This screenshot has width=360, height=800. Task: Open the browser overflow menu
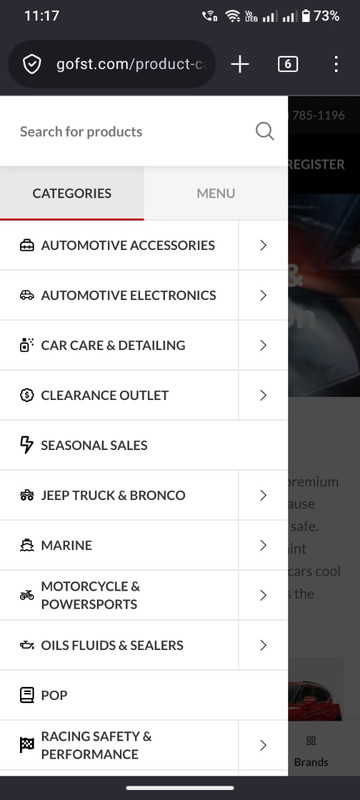(336, 64)
